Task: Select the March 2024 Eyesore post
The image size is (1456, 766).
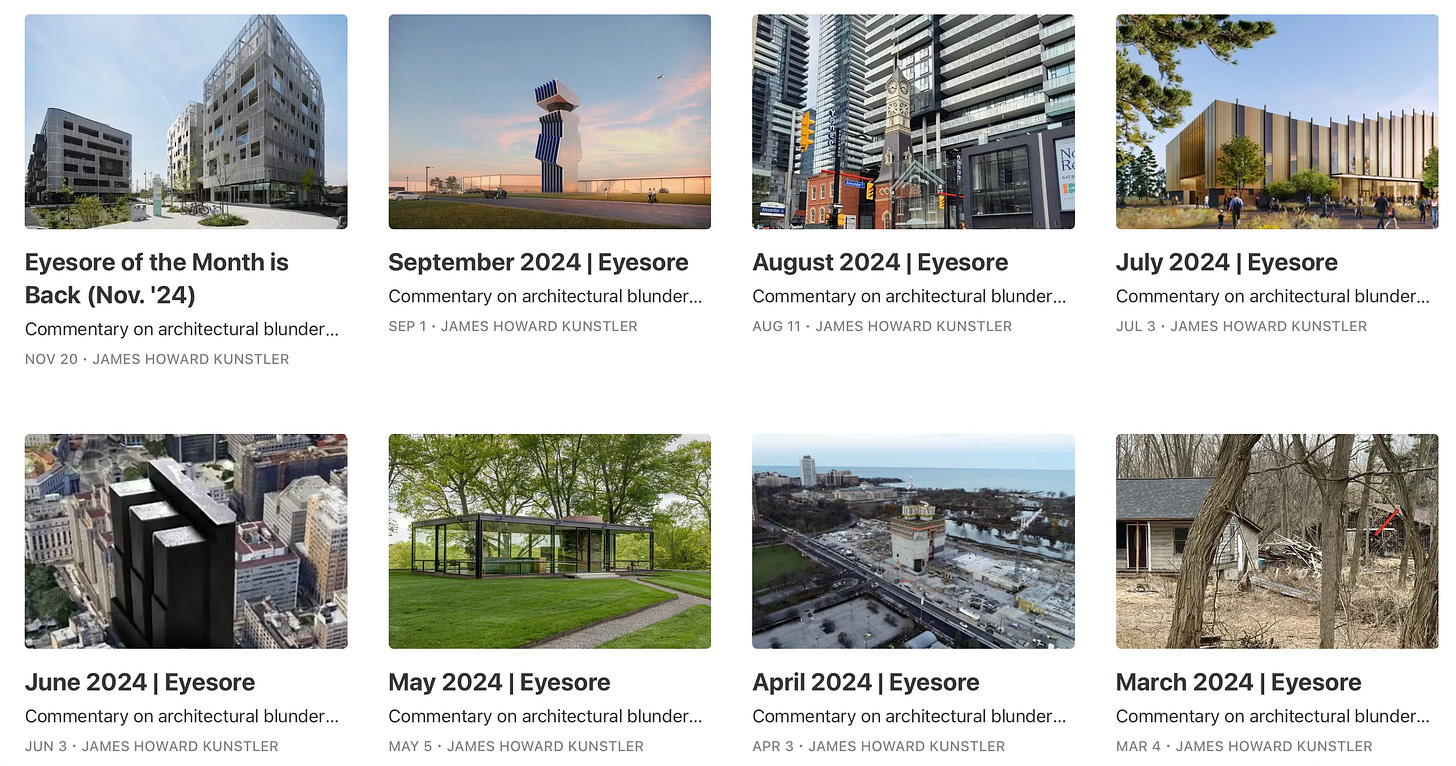Action: [x=1238, y=683]
